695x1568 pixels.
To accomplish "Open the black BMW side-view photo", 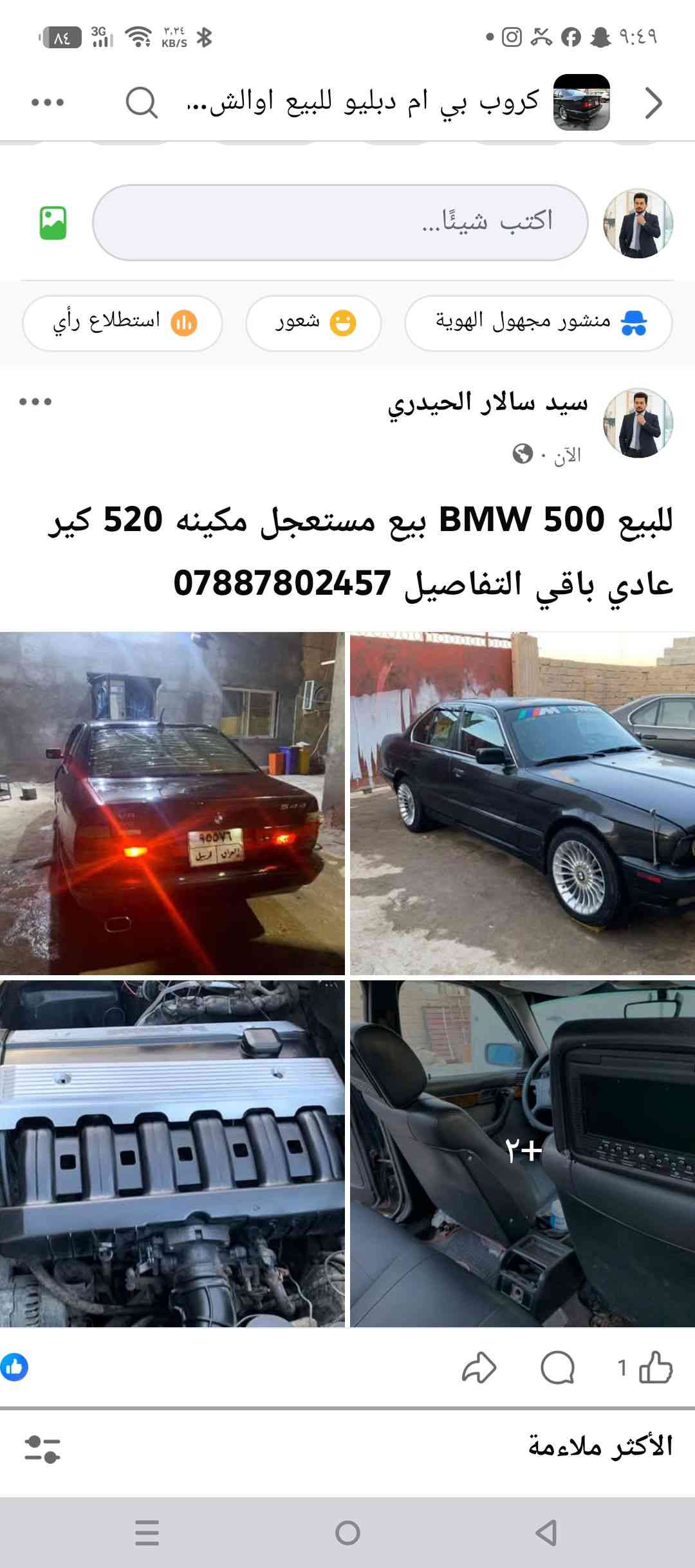I will click(x=522, y=803).
